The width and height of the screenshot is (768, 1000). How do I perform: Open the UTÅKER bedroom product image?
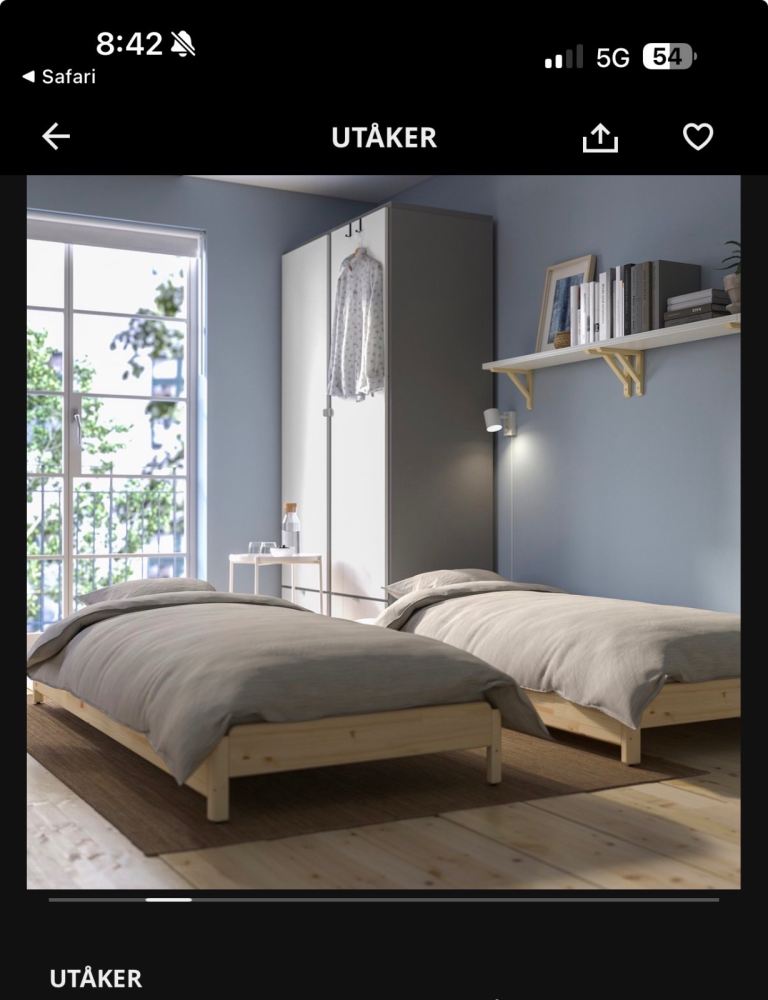(x=384, y=532)
